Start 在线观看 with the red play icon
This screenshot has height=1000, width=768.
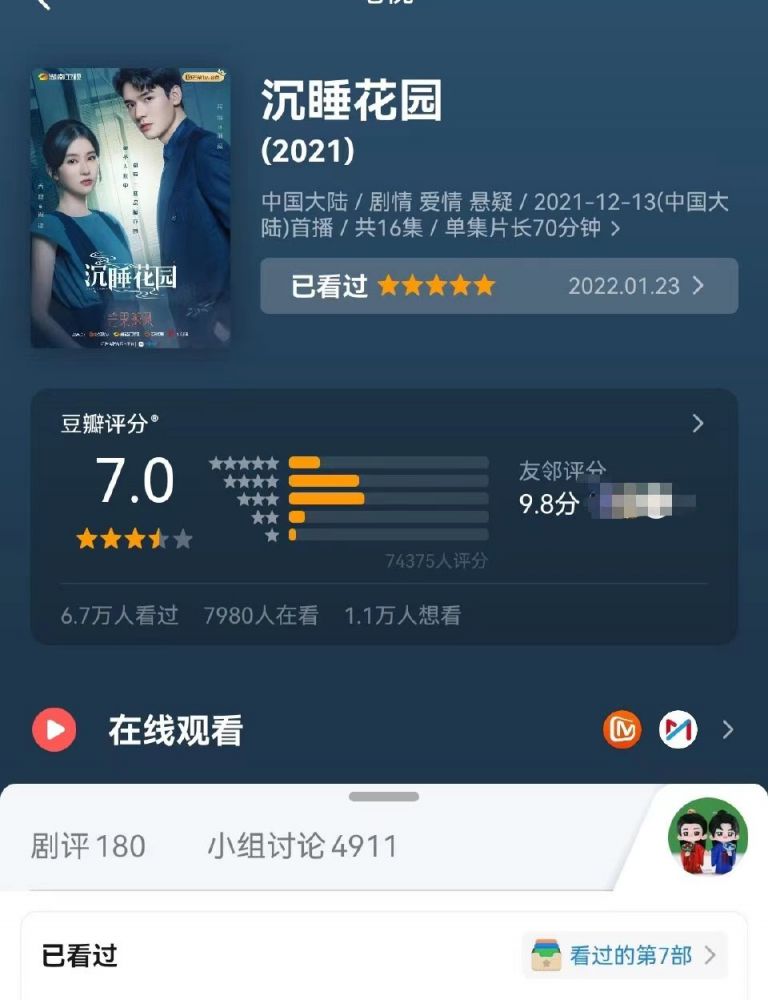pos(54,730)
